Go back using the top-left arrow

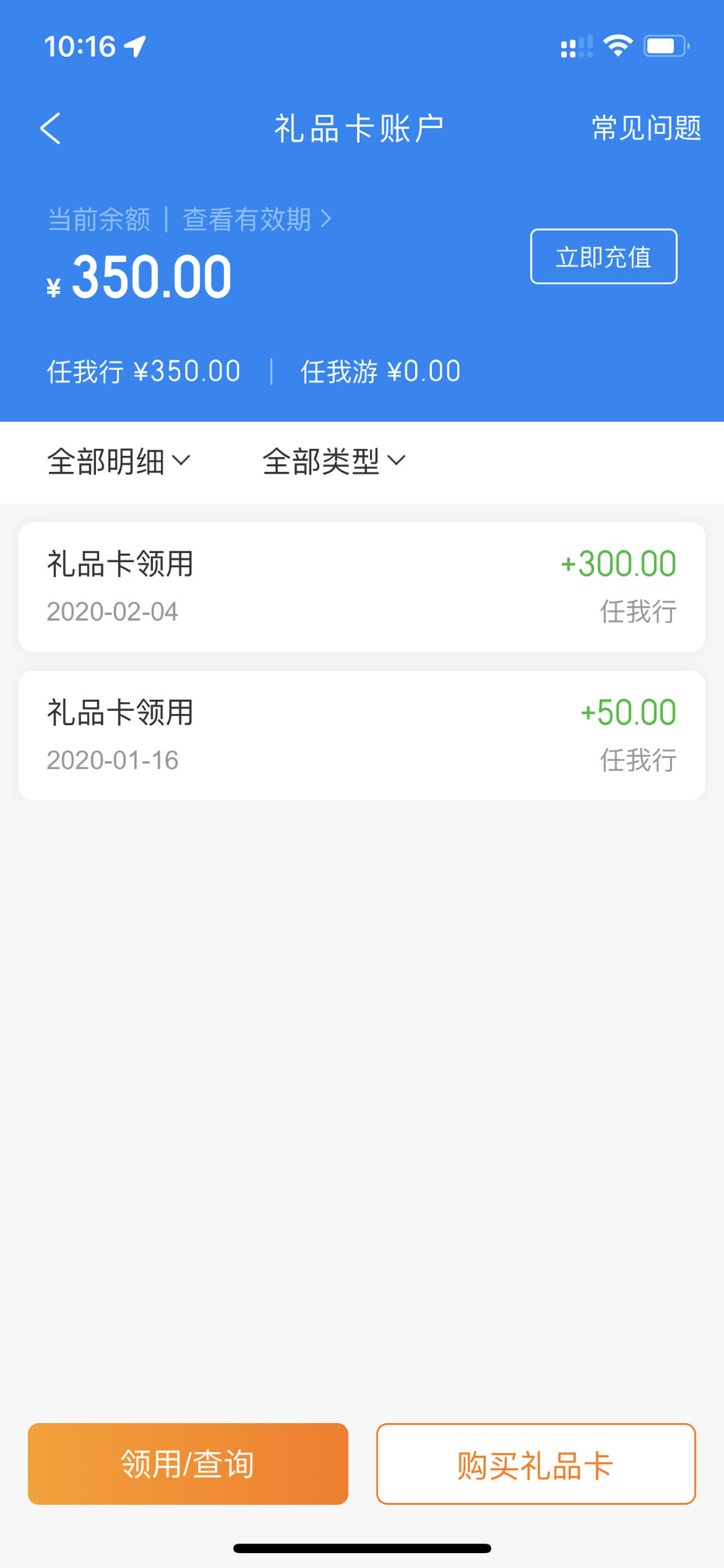click(50, 128)
